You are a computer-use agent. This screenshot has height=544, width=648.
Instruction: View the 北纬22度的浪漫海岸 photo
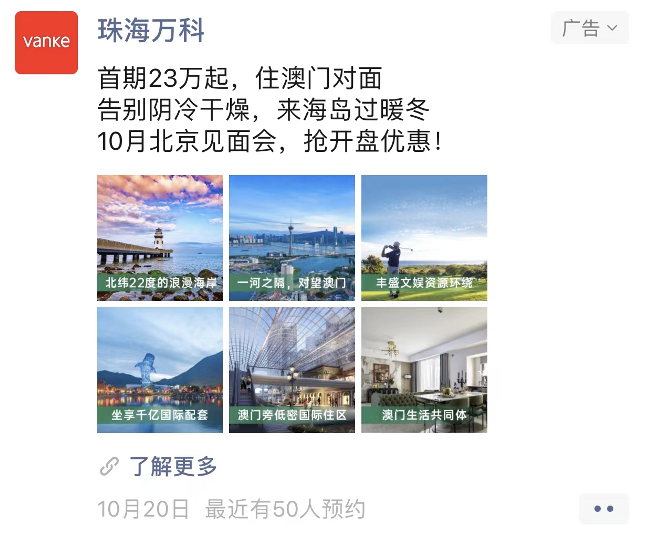coord(160,238)
